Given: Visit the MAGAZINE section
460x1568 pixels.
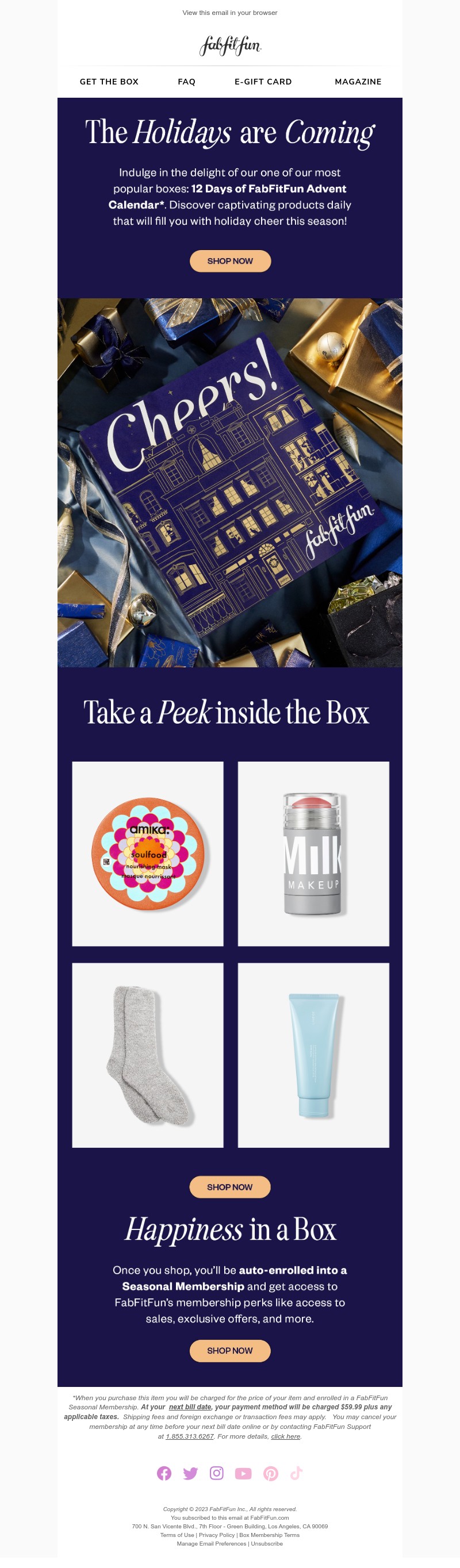Looking at the screenshot, I should (x=358, y=82).
